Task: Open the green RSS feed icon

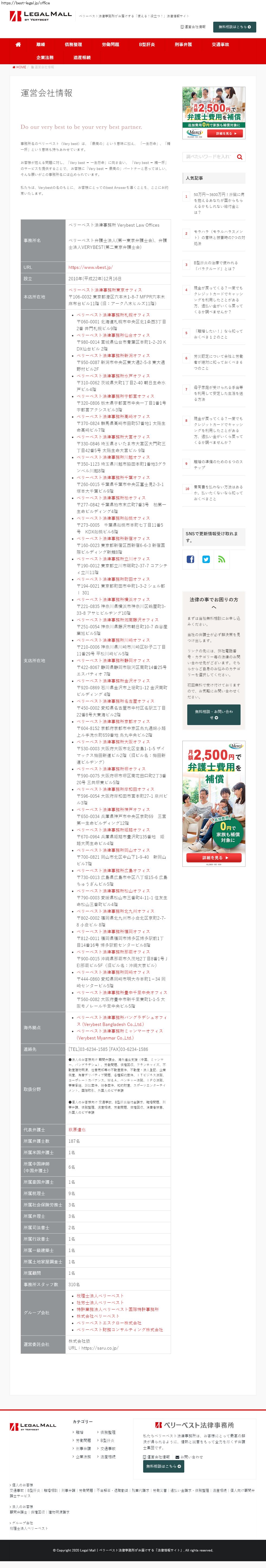Action: click(222, 559)
